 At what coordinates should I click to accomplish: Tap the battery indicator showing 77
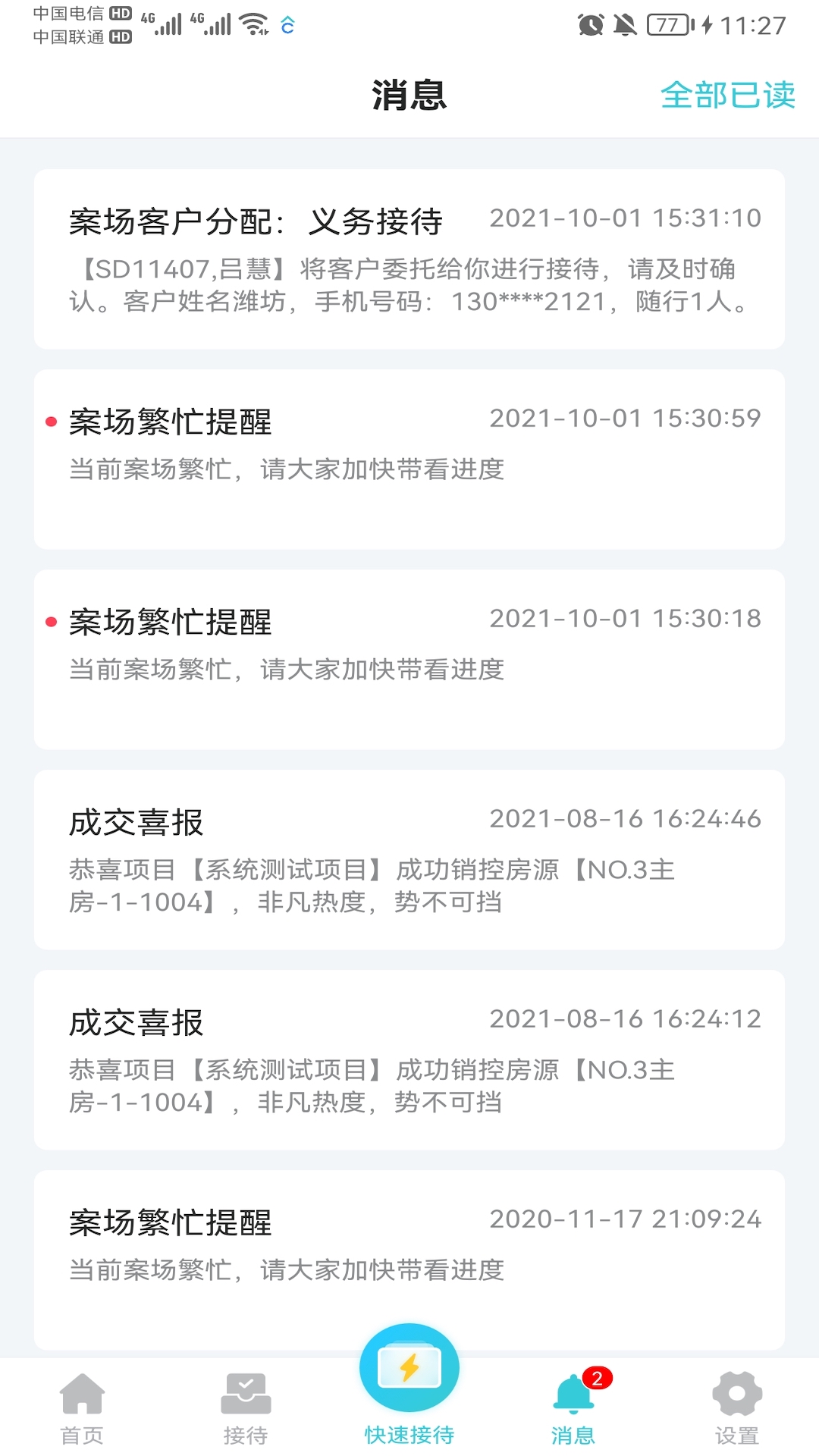pos(667,24)
